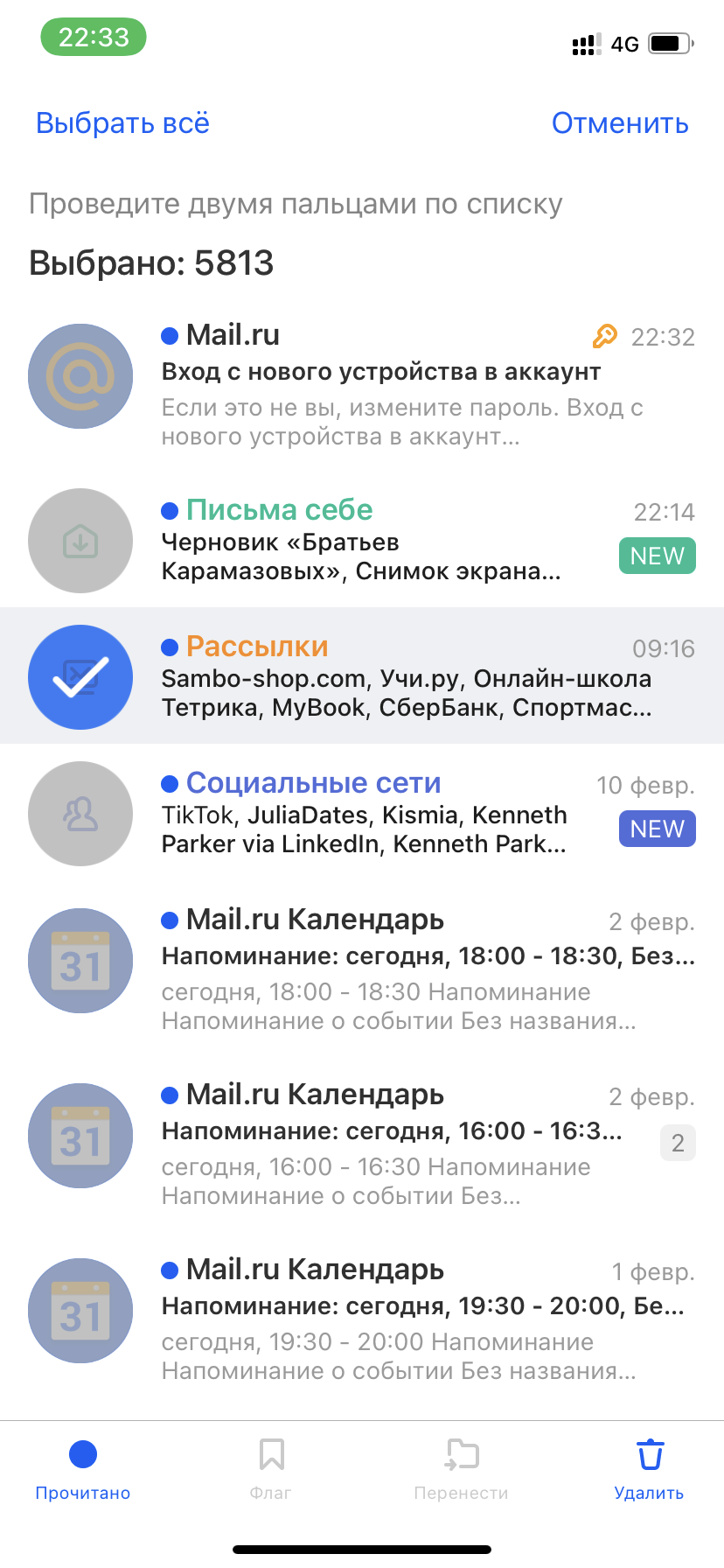This screenshot has height=1568, width=724.
Task: Select the 'Социальные сети' row
Action: [362, 813]
